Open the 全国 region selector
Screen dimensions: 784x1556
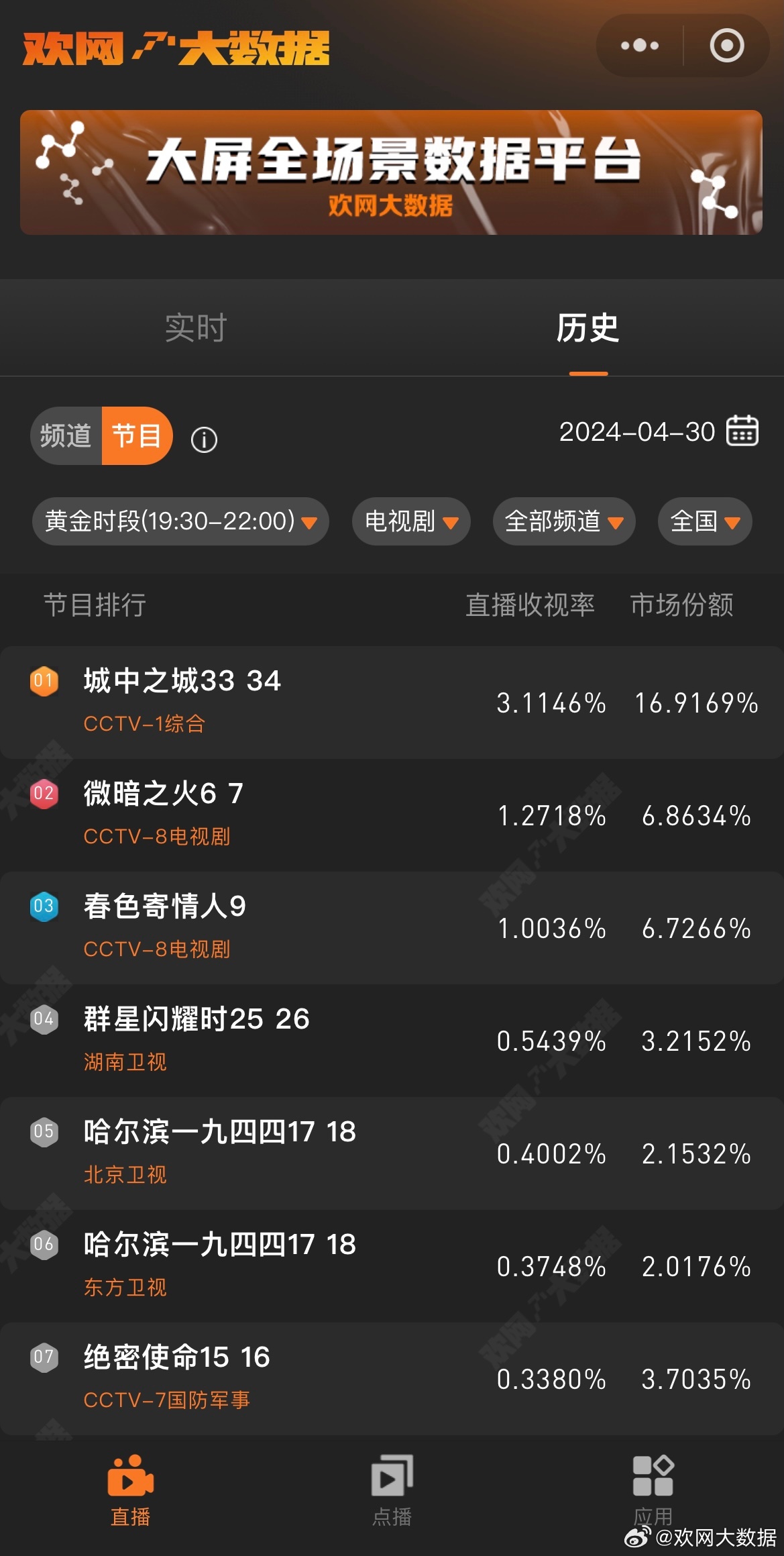click(704, 522)
